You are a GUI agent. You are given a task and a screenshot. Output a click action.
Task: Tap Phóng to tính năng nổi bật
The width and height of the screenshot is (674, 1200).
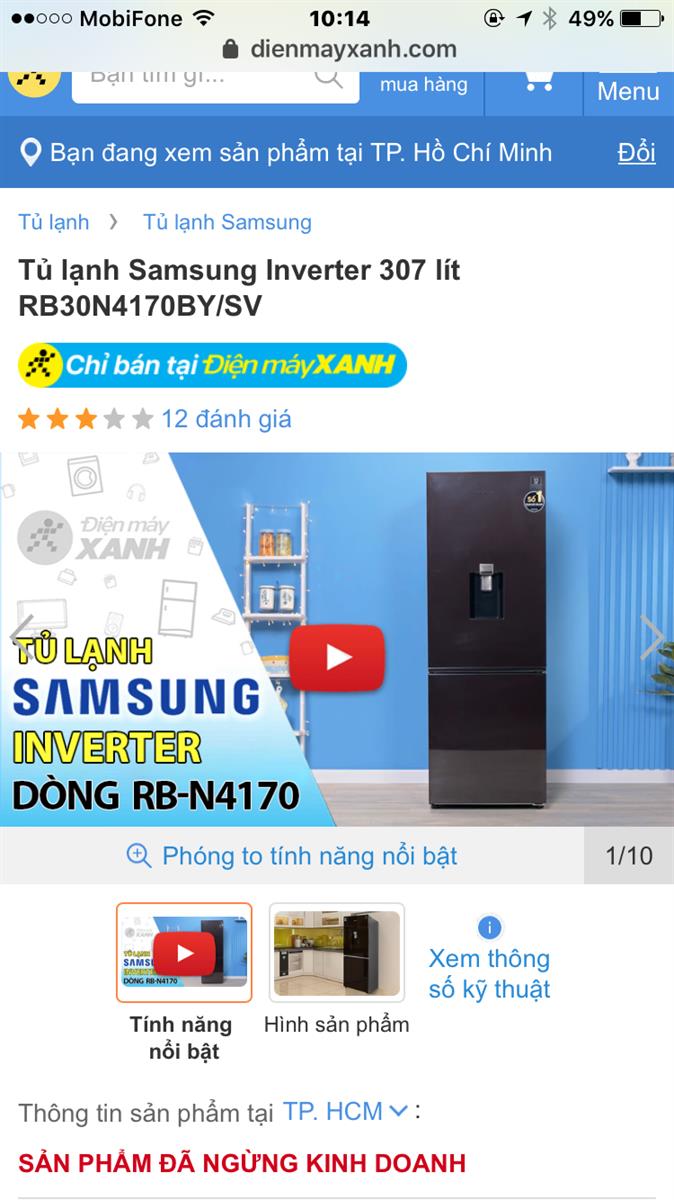(x=292, y=856)
